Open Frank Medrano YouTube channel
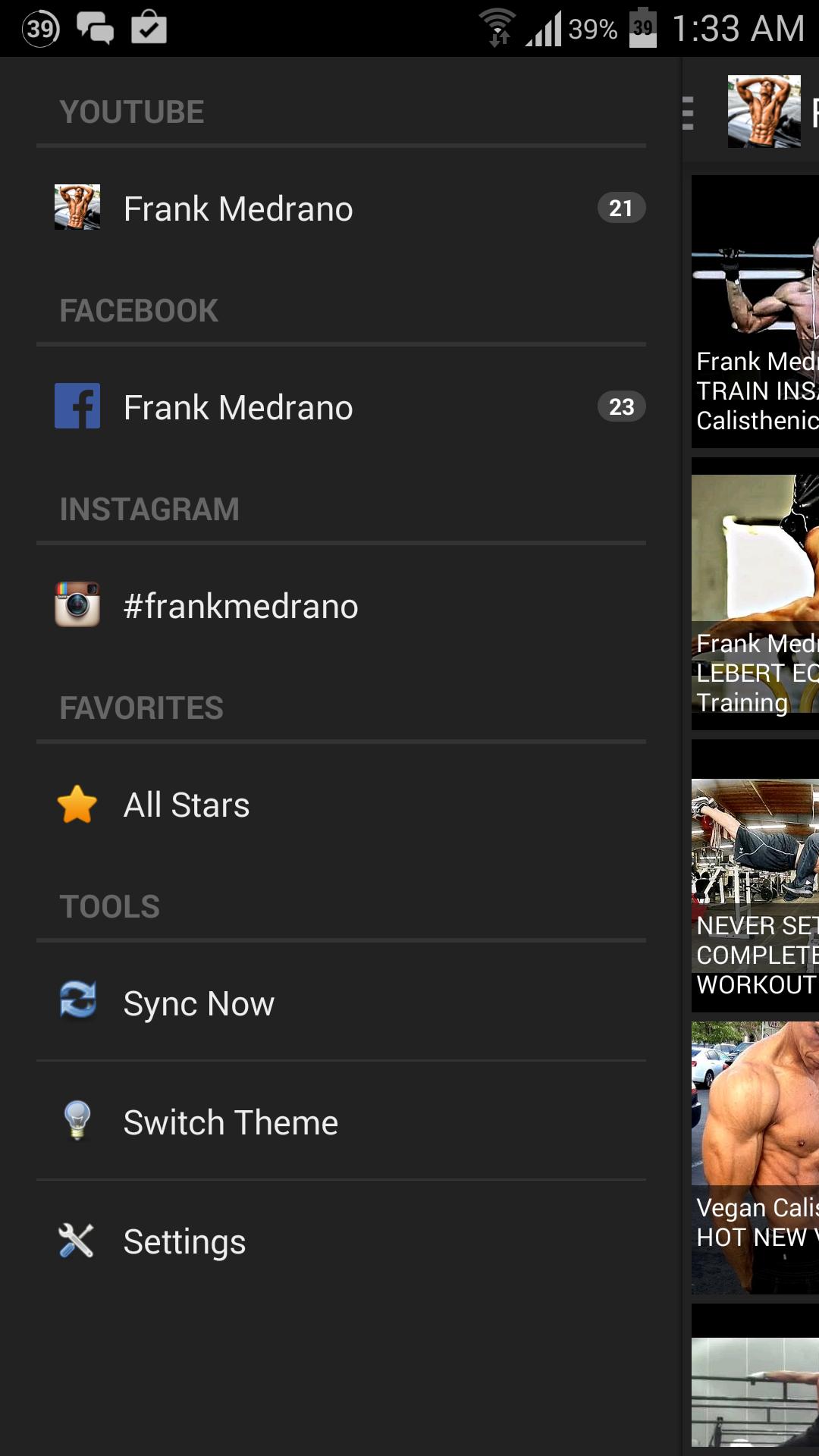The image size is (819, 1456). (x=341, y=209)
